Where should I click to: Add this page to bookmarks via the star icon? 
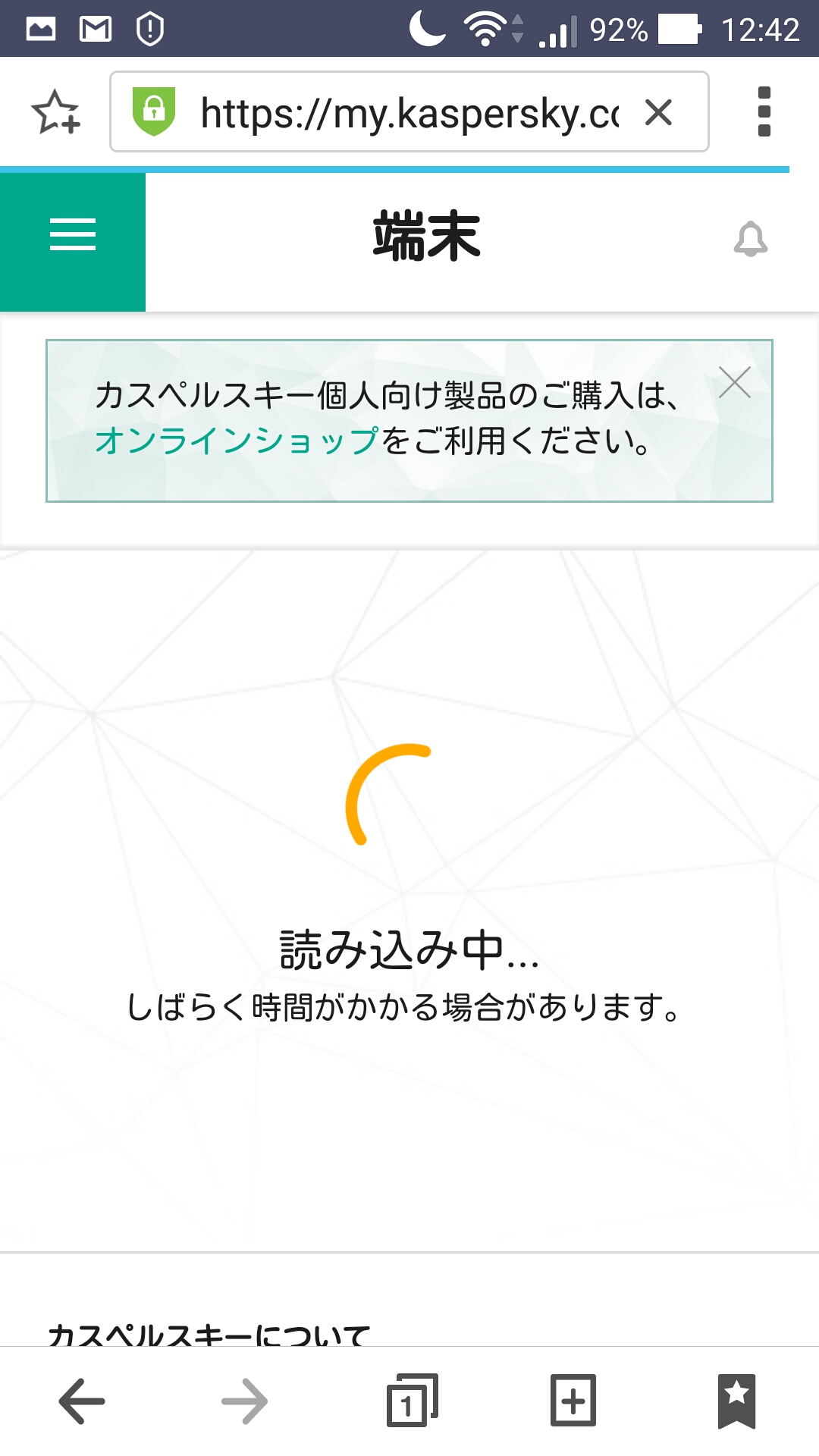click(55, 113)
